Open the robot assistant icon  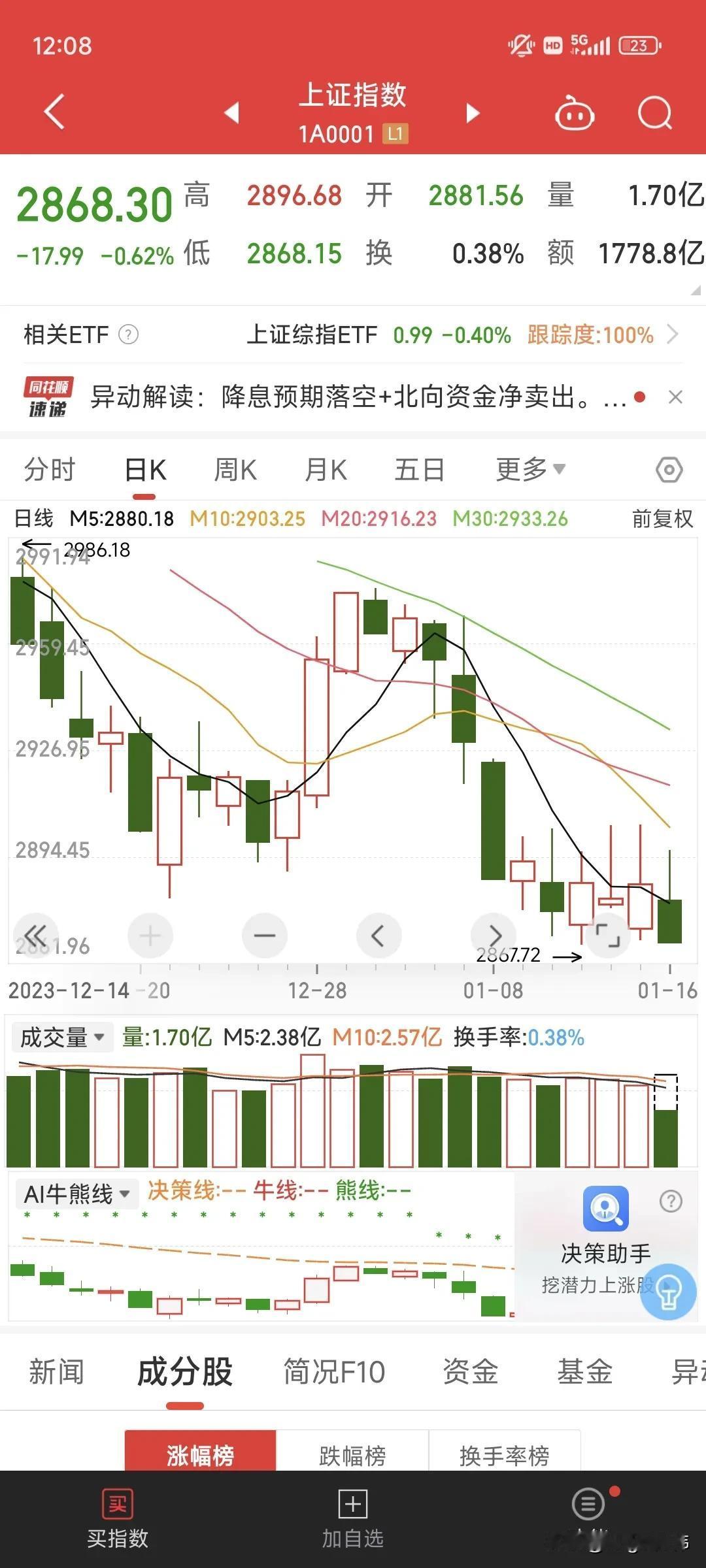574,113
